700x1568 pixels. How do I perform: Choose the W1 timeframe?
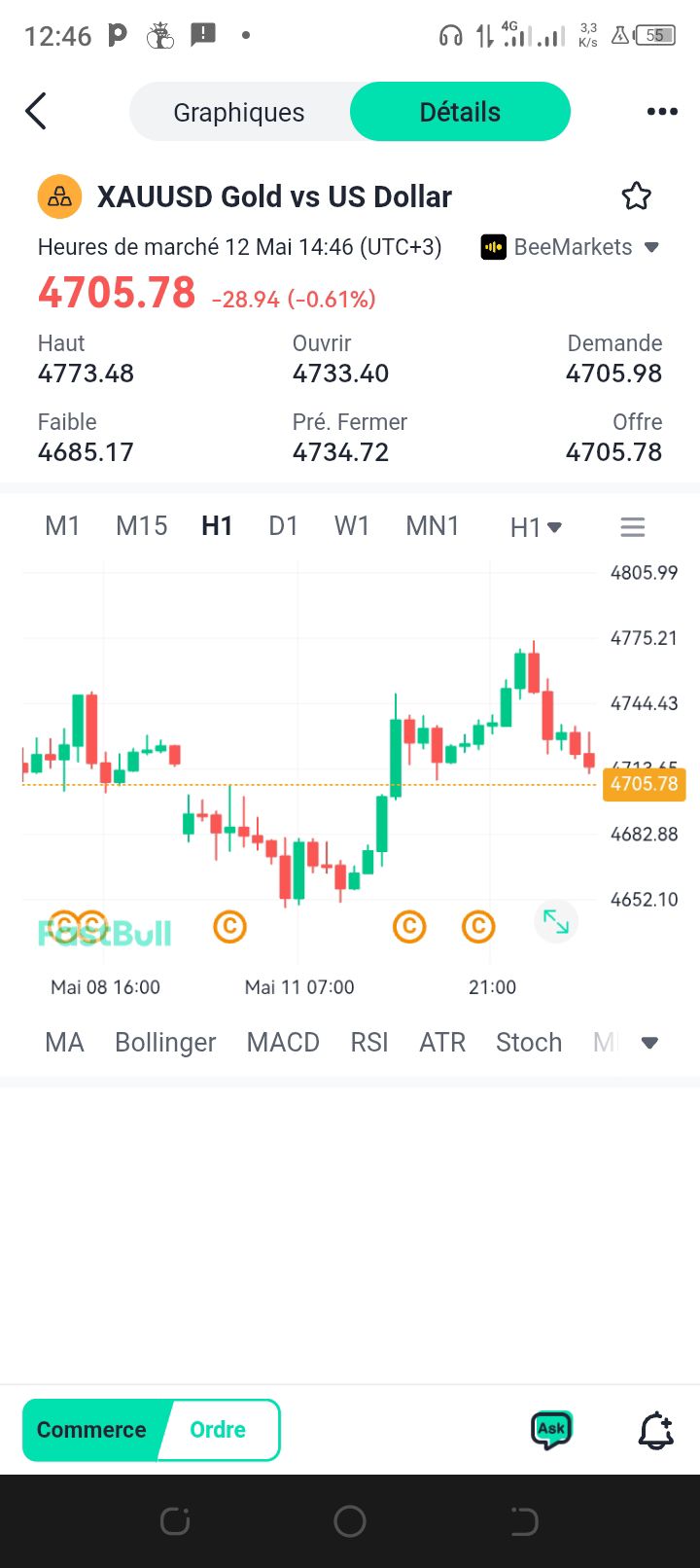(352, 526)
